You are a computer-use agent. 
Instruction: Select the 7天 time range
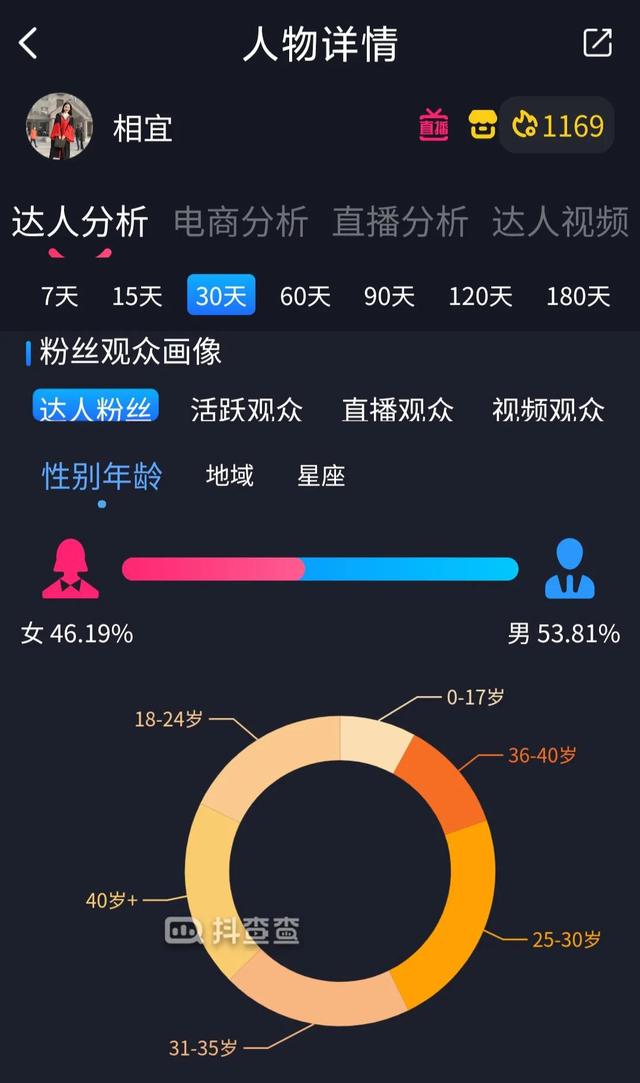pyautogui.click(x=60, y=296)
